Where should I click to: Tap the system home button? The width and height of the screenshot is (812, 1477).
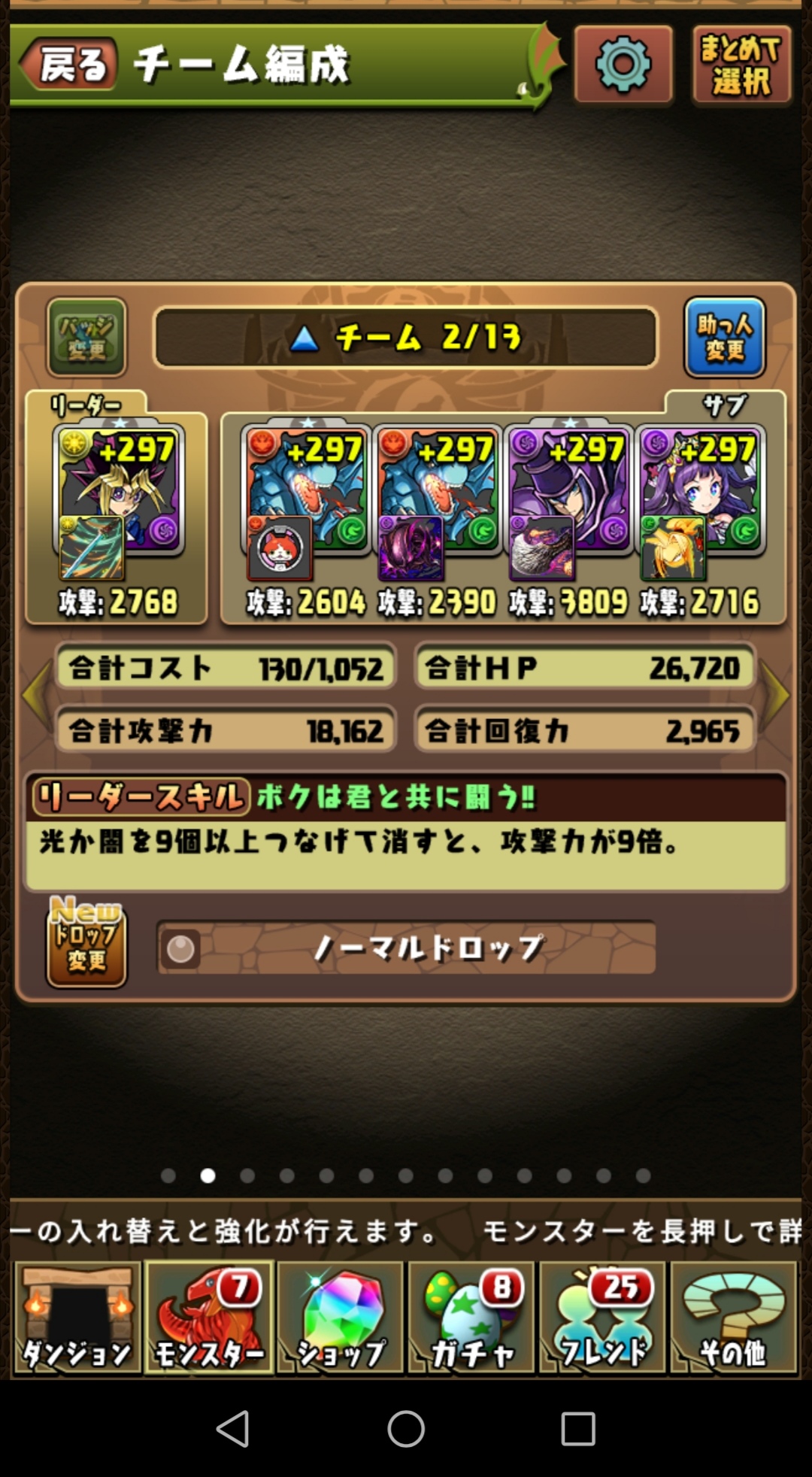pyautogui.click(x=406, y=1428)
